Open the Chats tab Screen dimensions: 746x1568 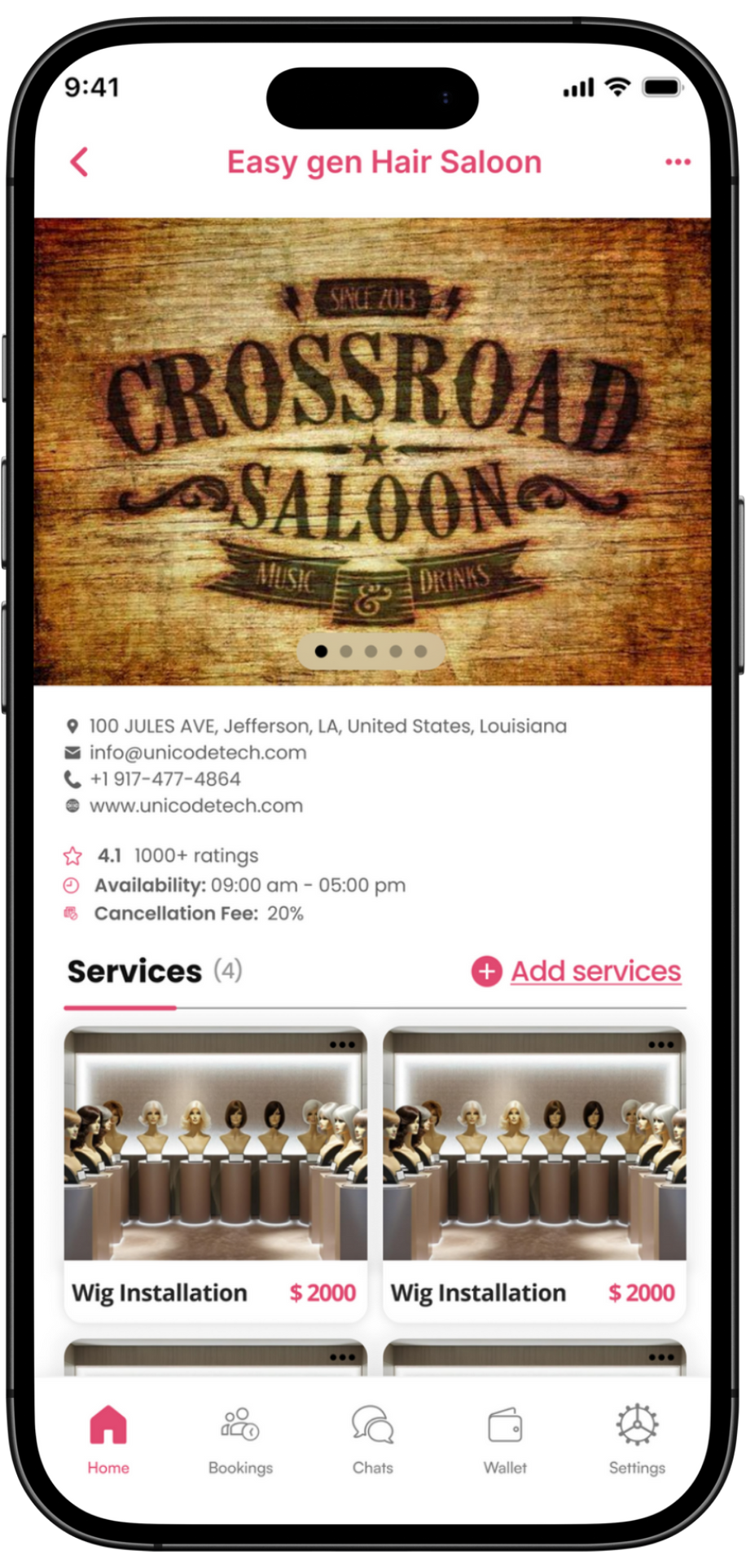coord(372,1439)
